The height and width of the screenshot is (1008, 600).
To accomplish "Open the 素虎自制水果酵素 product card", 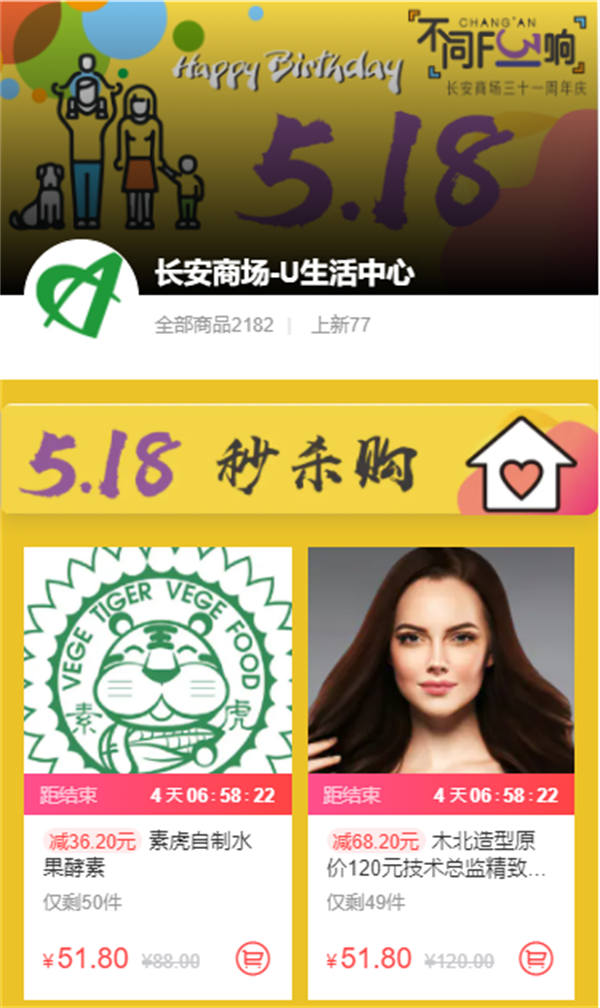I will [158, 661].
